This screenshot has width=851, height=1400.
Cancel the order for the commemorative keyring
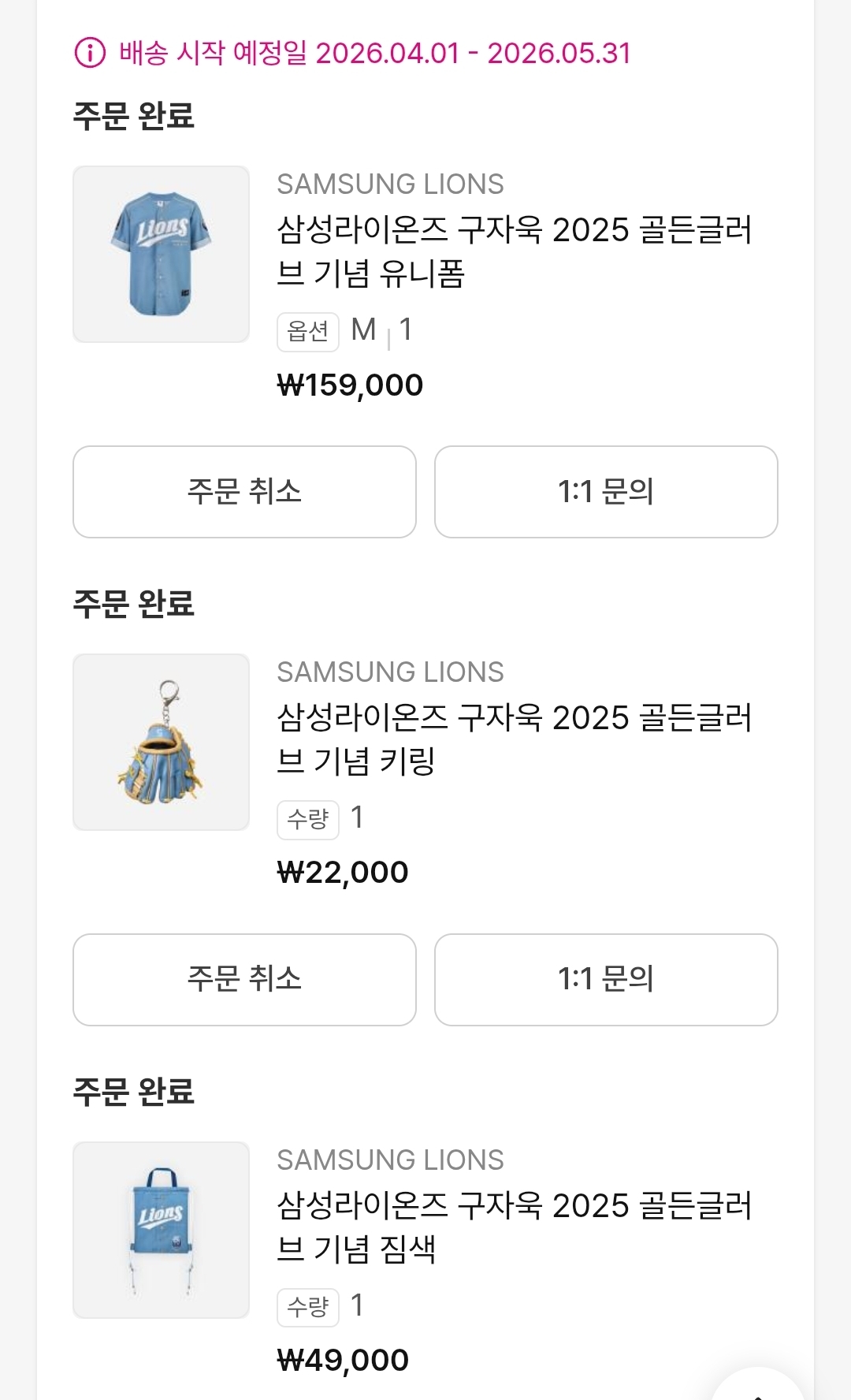(244, 980)
